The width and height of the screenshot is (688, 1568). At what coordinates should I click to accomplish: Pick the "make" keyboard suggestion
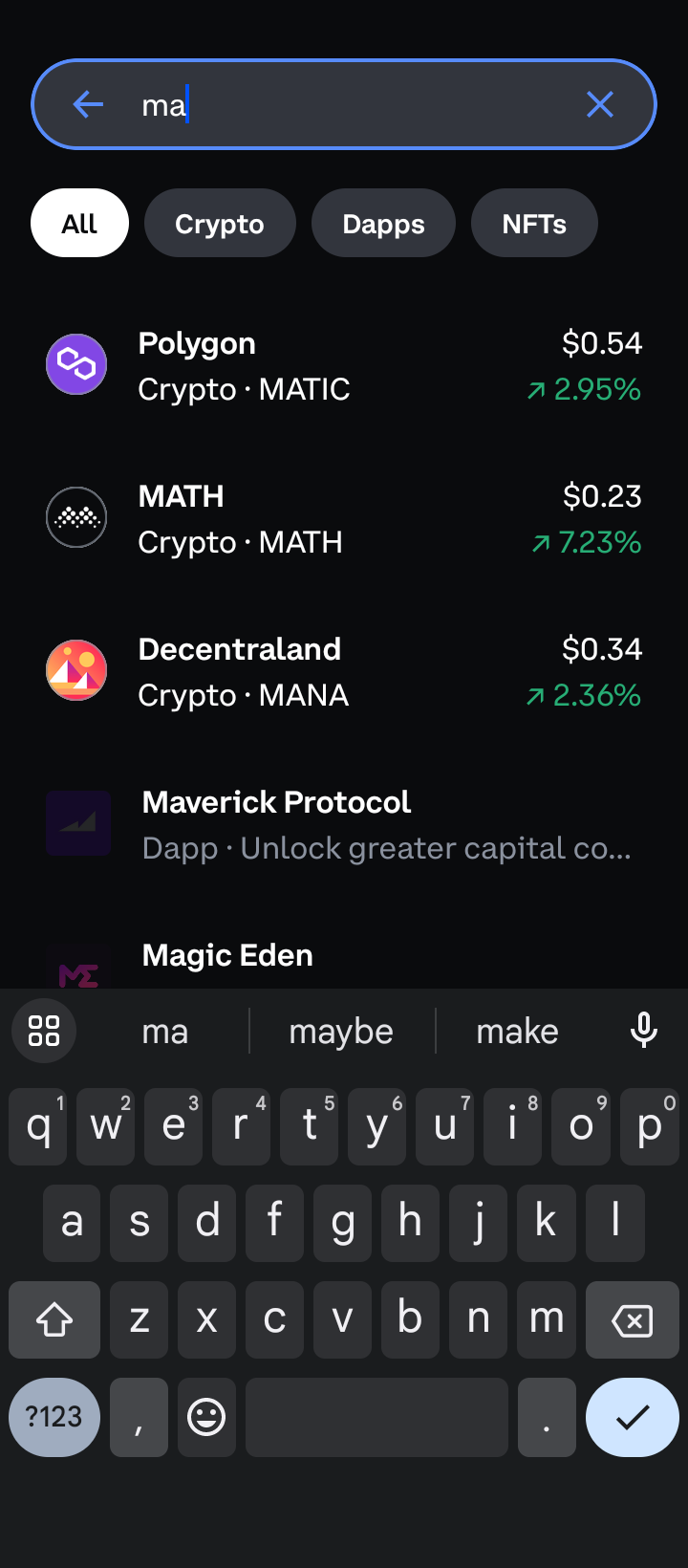pyautogui.click(x=517, y=1032)
